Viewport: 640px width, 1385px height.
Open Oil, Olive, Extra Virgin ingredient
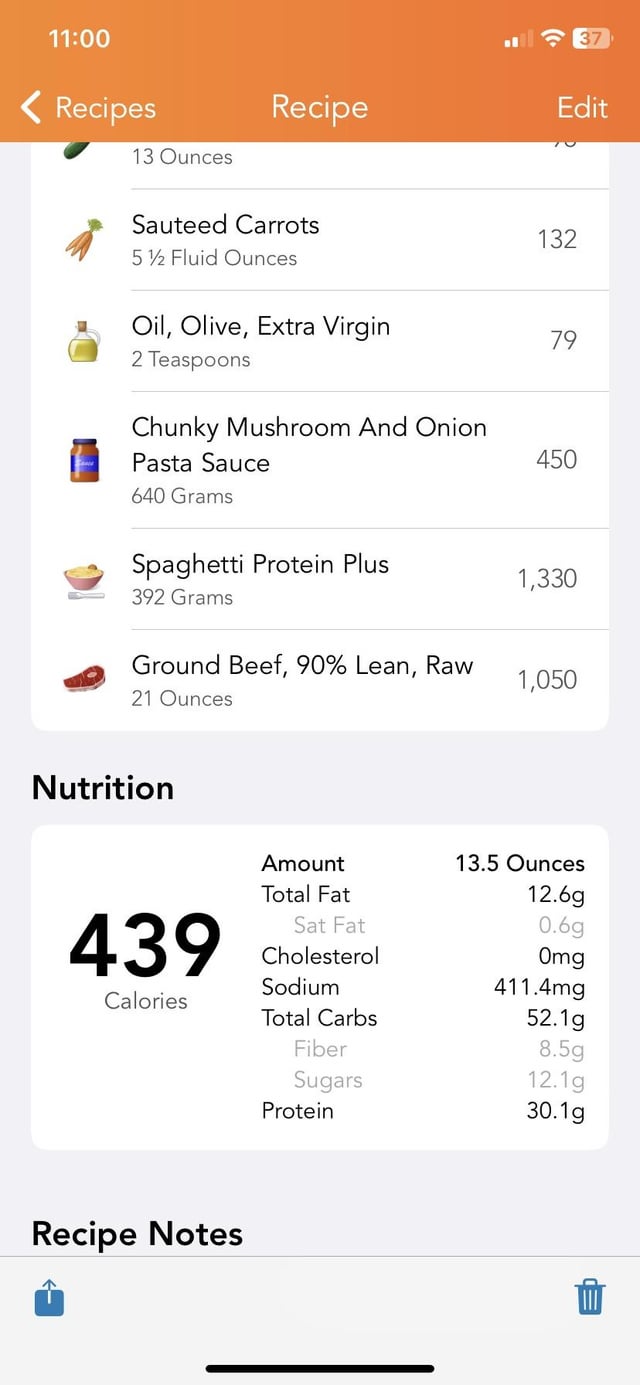tap(320, 341)
